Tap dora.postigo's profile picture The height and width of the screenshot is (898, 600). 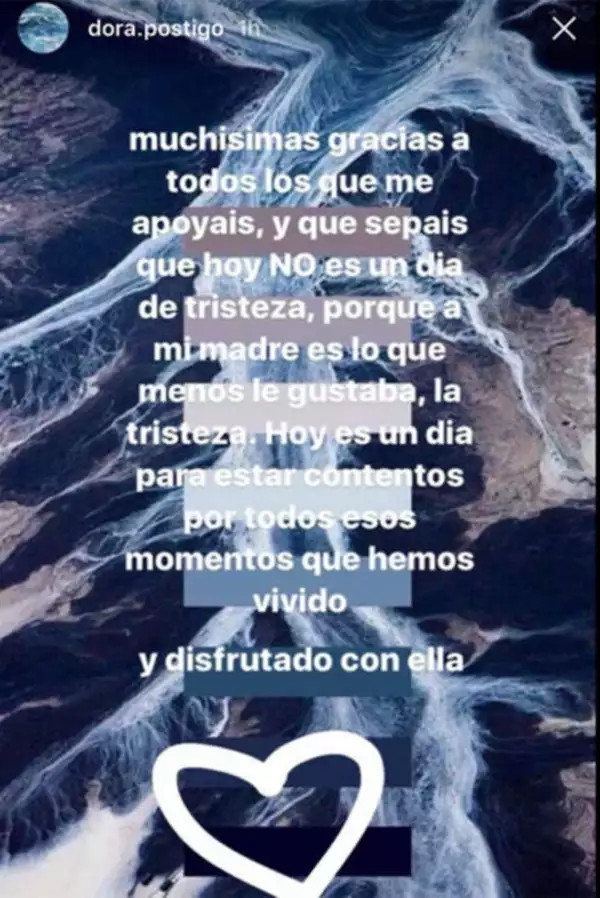point(43,27)
